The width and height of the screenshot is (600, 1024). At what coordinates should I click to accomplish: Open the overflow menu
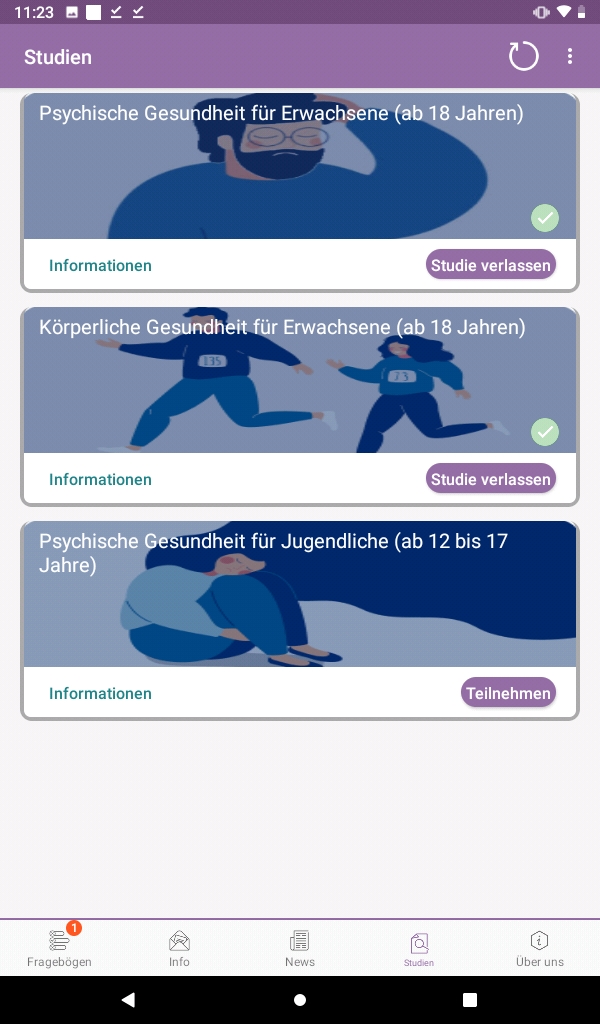[570, 56]
